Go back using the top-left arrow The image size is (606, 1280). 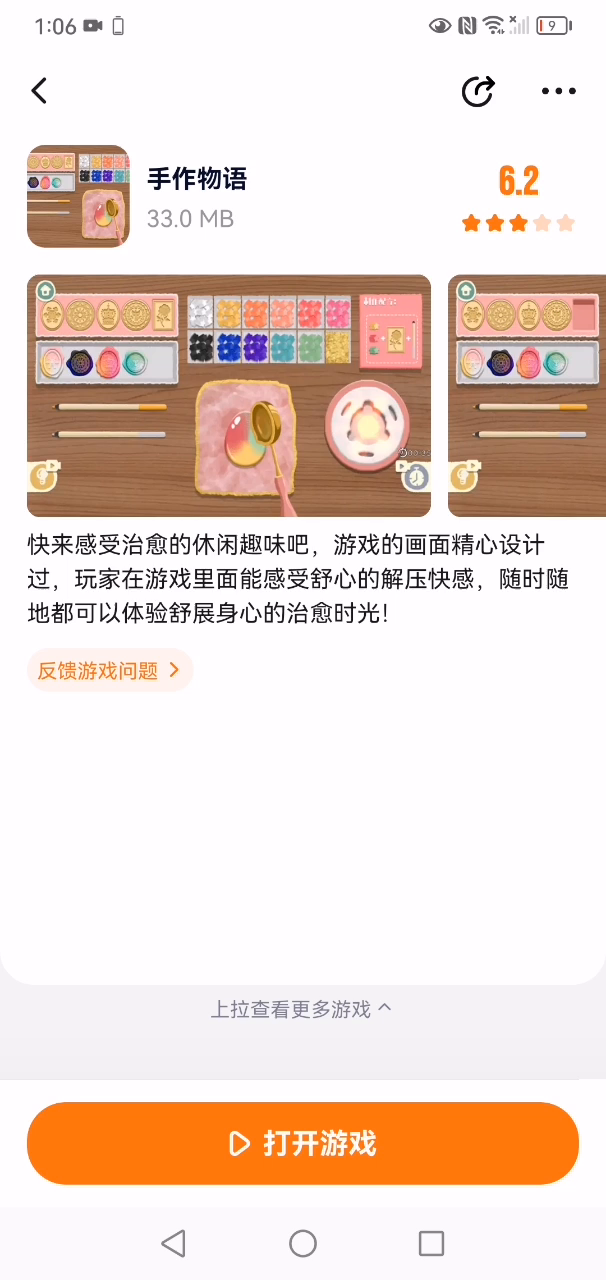[40, 91]
